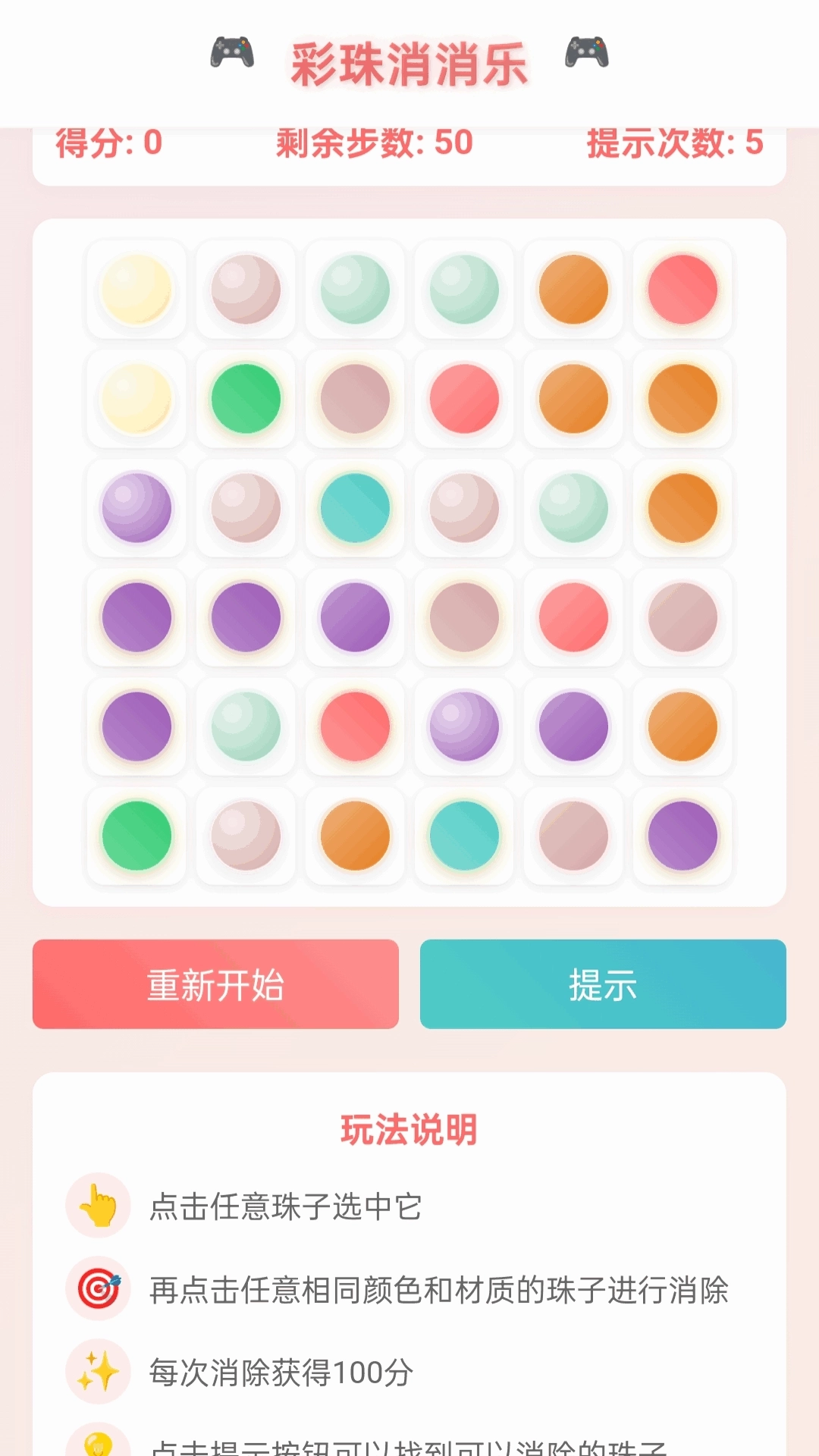This screenshot has height=1456, width=819.
Task: Click the right gamepad icon beside the title
Action: tap(584, 55)
